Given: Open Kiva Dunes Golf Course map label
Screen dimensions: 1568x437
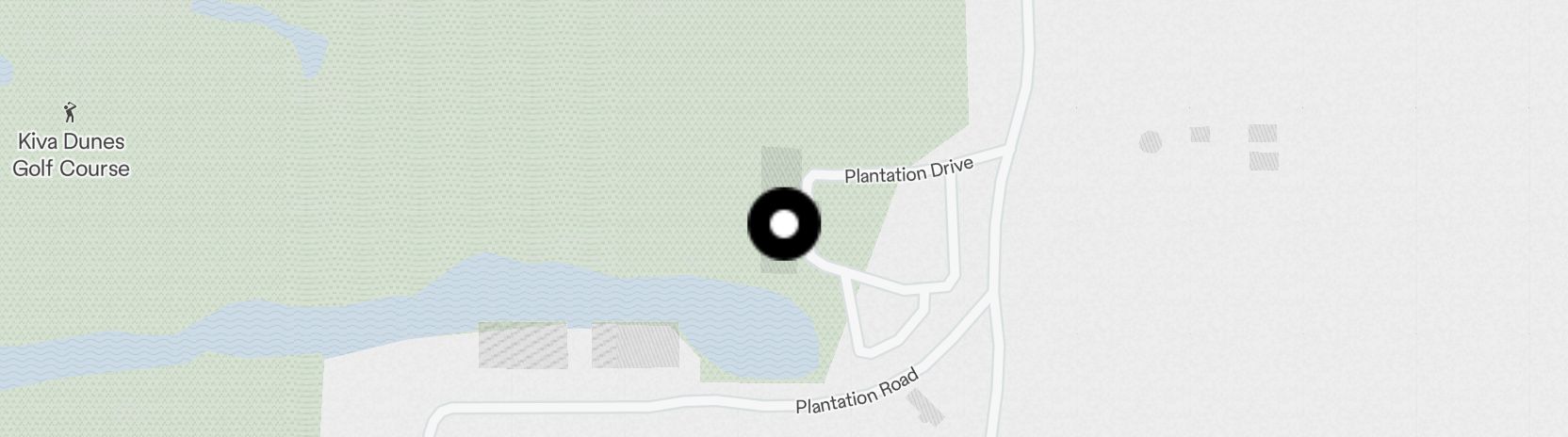Looking at the screenshot, I should pyautogui.click(x=70, y=154).
